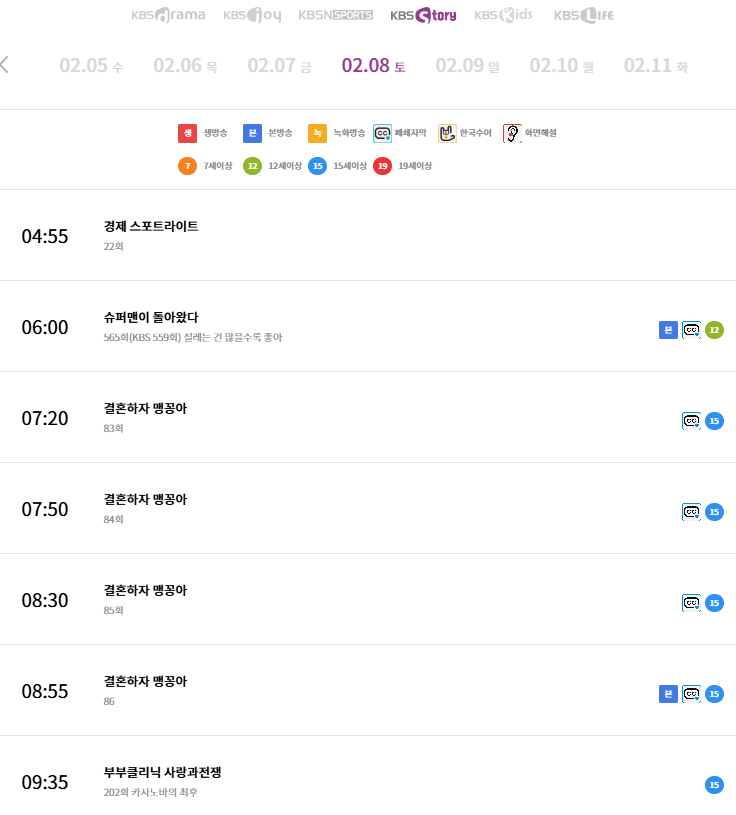The width and height of the screenshot is (736, 815).
Task: Select the KBS Drama channel logo
Action: click(x=169, y=15)
